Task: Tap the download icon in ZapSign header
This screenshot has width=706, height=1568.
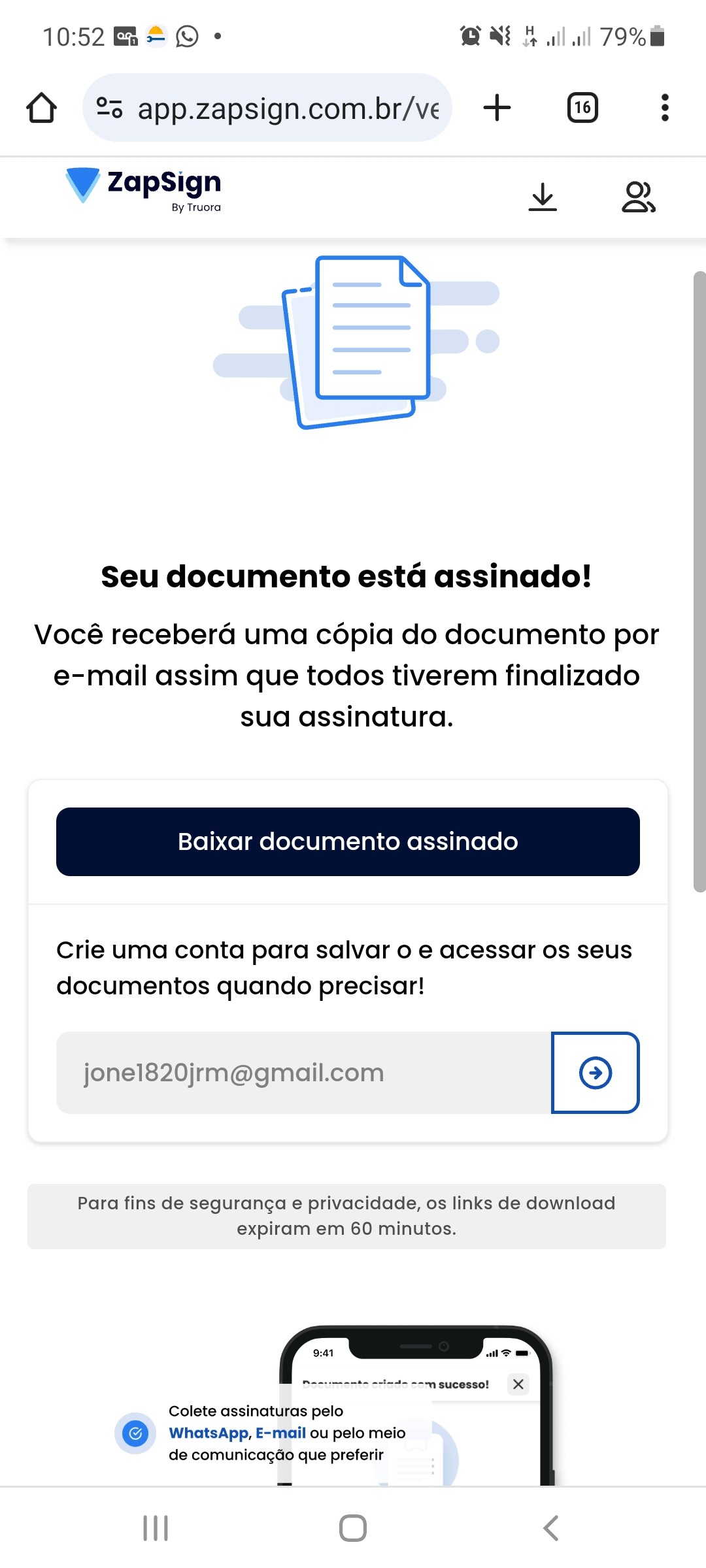Action: [x=543, y=197]
